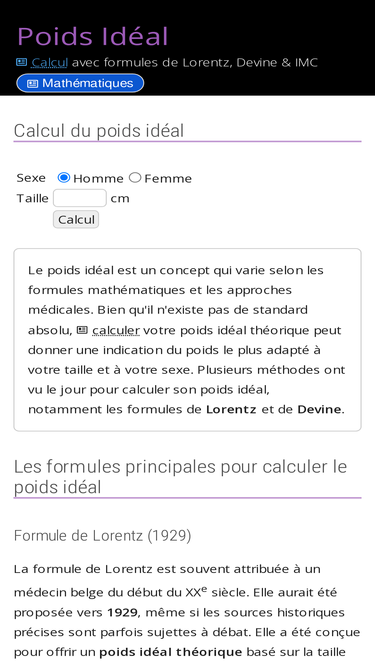The height and width of the screenshot is (667, 375).
Task: Tap the Calcul submit button
Action: pos(76,219)
